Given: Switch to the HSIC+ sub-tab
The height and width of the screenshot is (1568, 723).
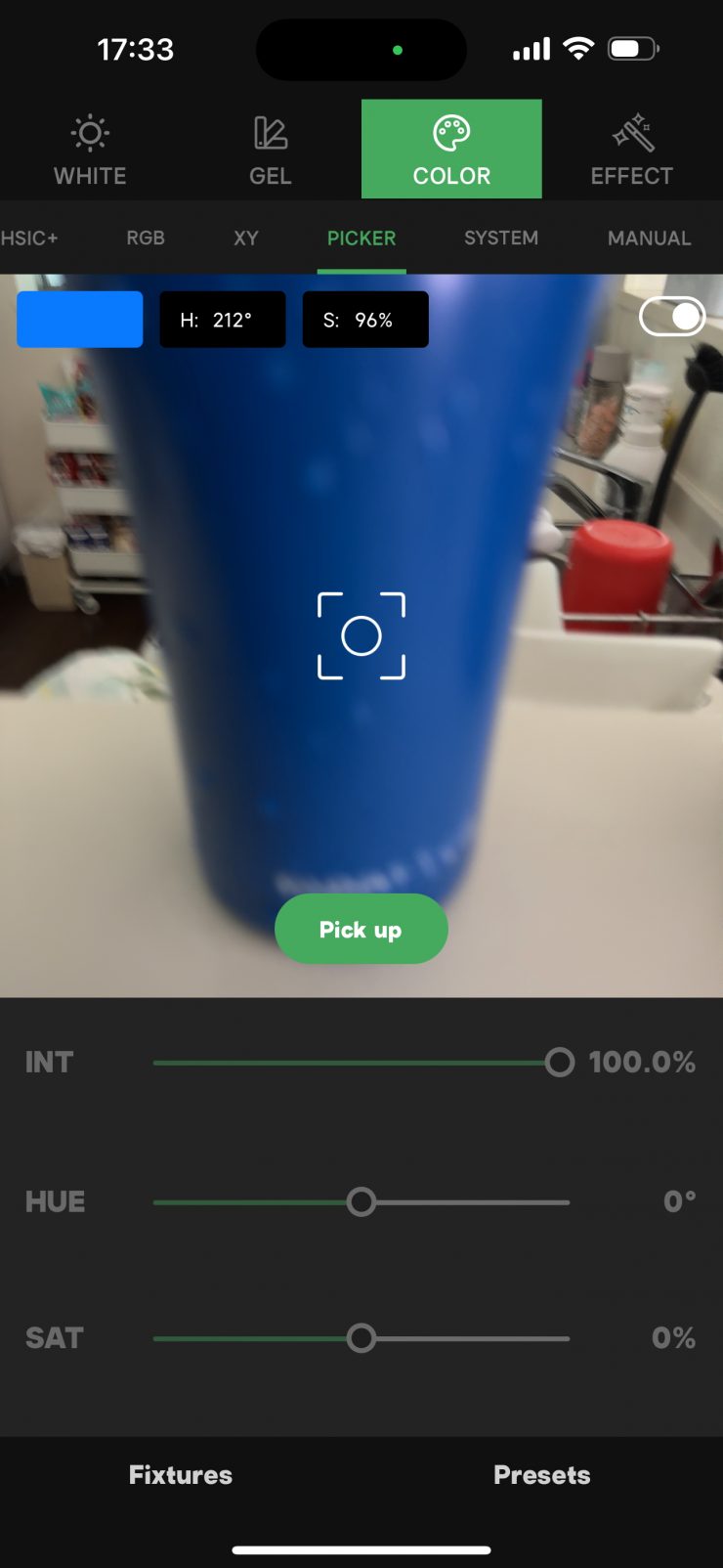Looking at the screenshot, I should click(x=29, y=238).
